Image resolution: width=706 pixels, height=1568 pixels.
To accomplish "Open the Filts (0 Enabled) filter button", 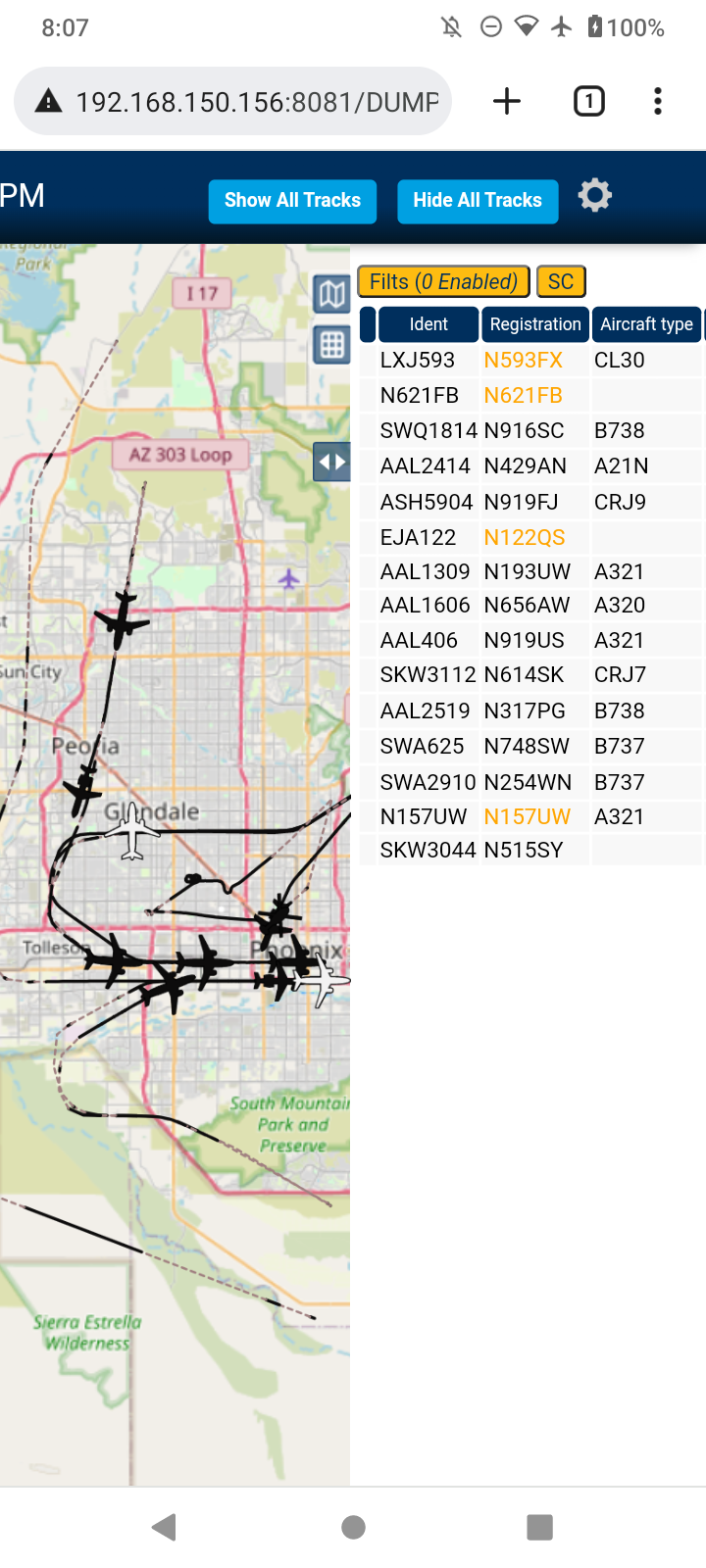I will (x=444, y=282).
